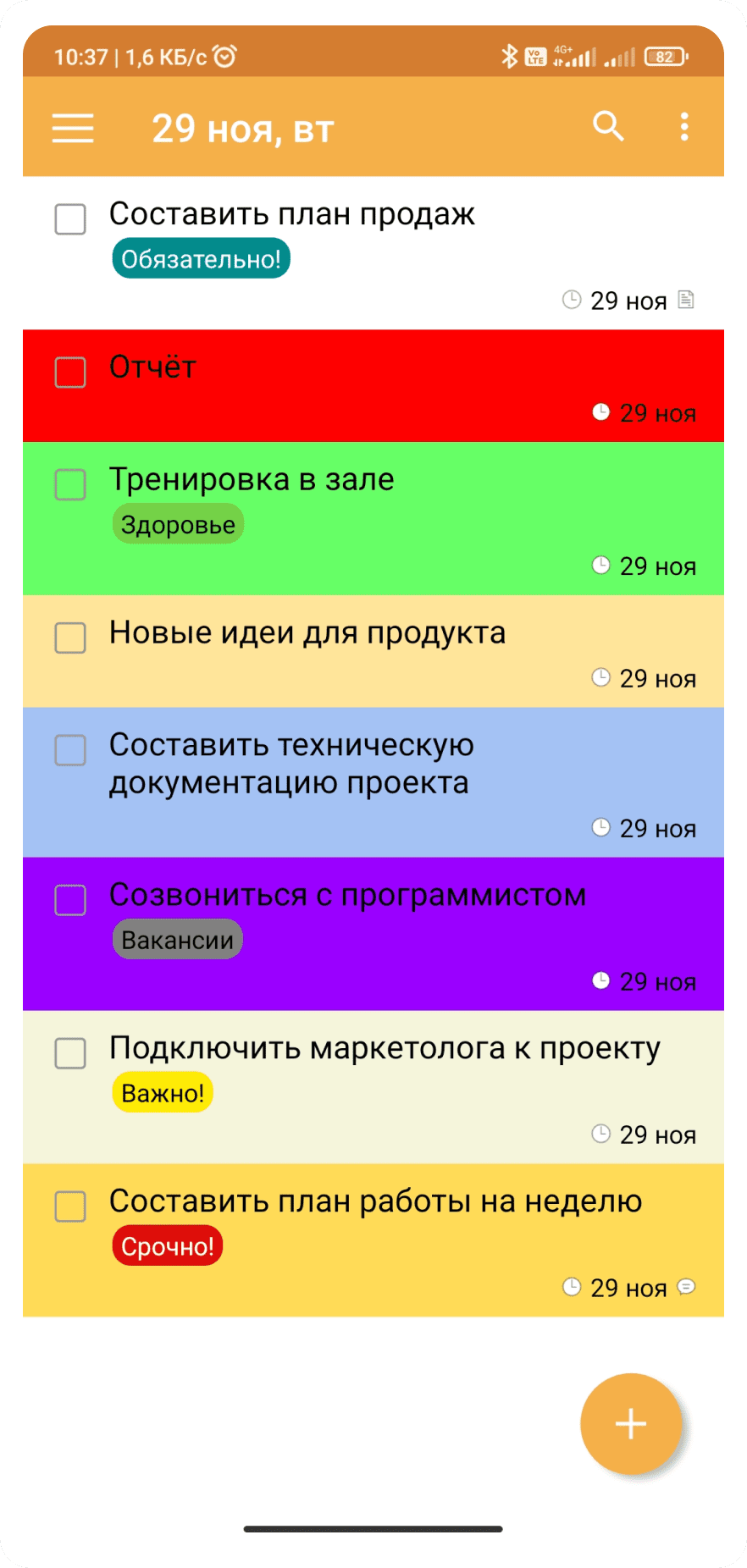Screen dimensions: 747x1568
Task: Mark Подключить маркетолога к проекту done
Action: (x=70, y=1053)
